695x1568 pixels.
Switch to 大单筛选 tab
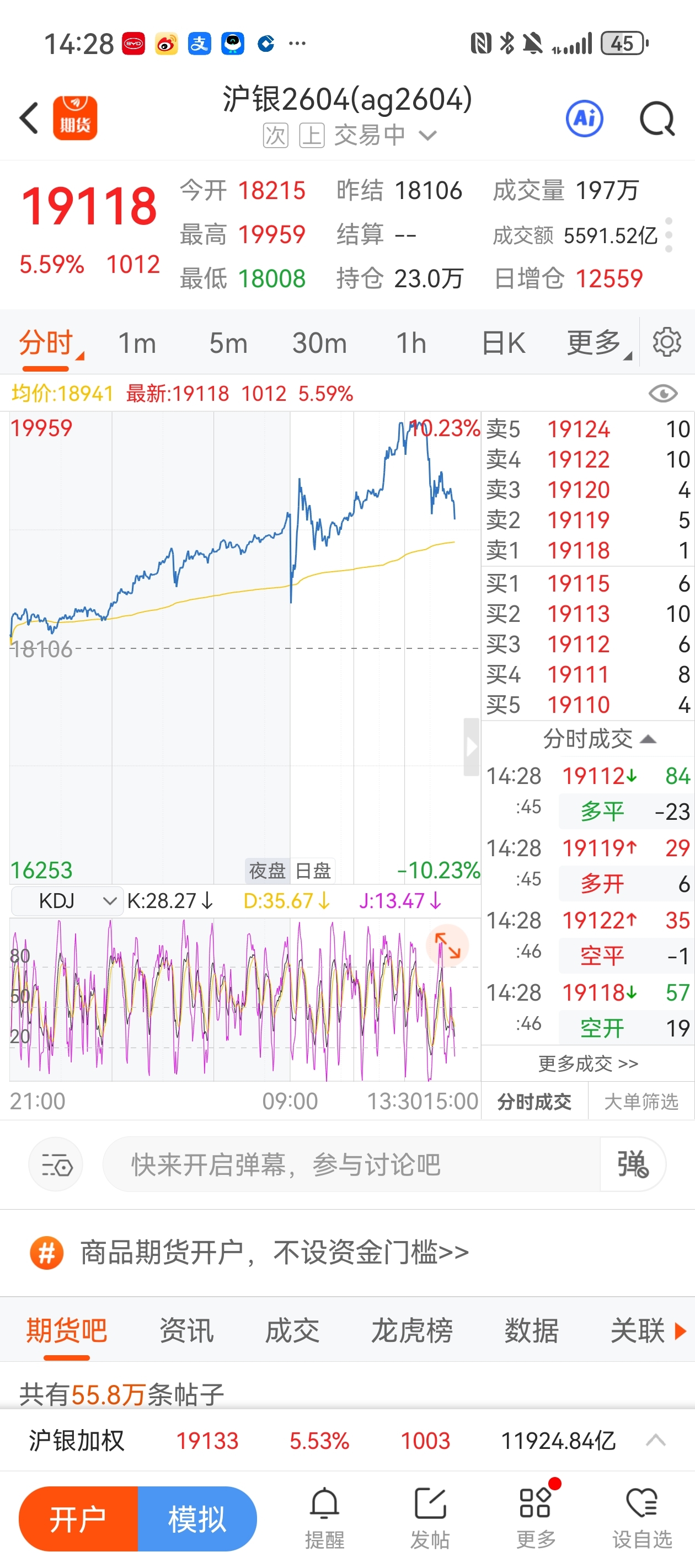(x=641, y=1101)
